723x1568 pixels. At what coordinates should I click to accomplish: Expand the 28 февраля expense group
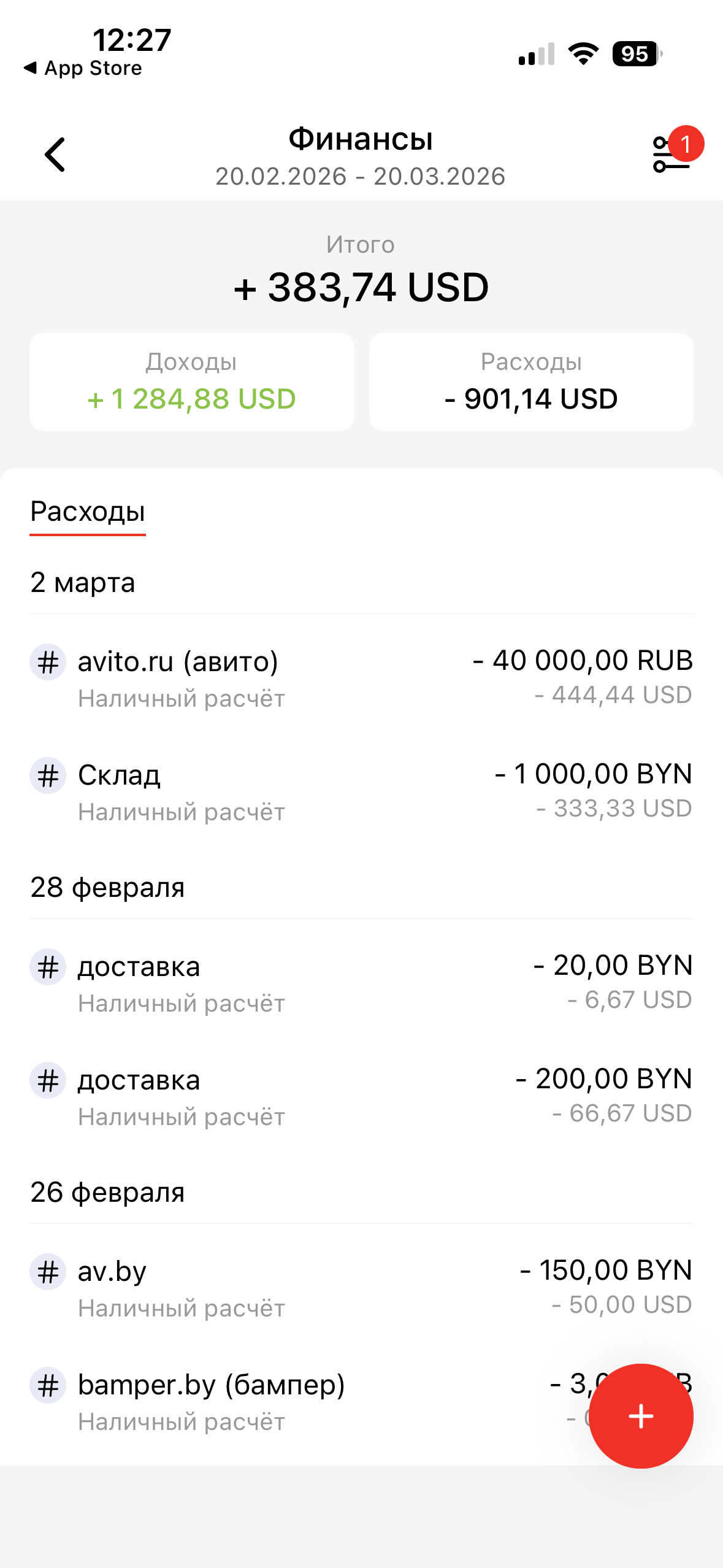[107, 887]
